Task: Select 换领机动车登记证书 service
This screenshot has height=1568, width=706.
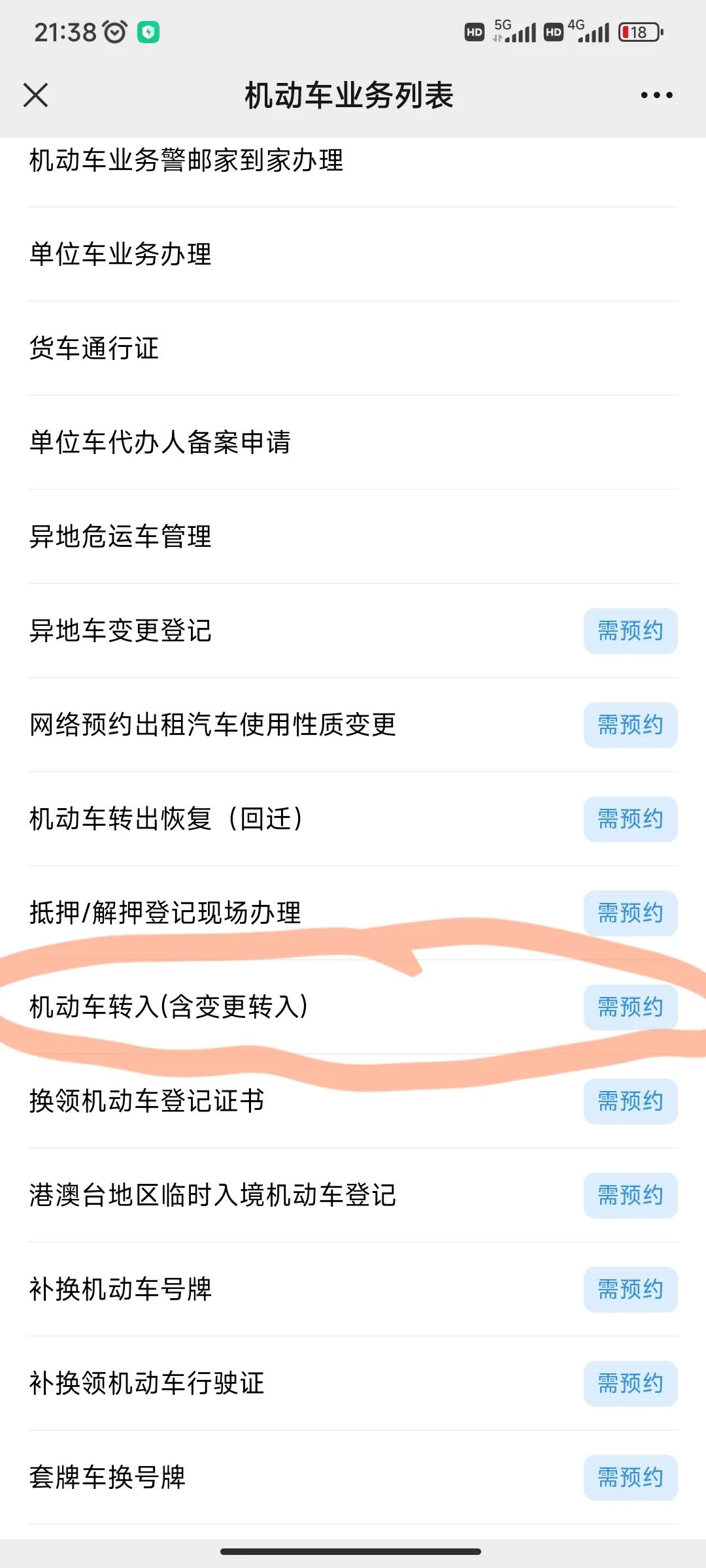Action: click(148, 1102)
